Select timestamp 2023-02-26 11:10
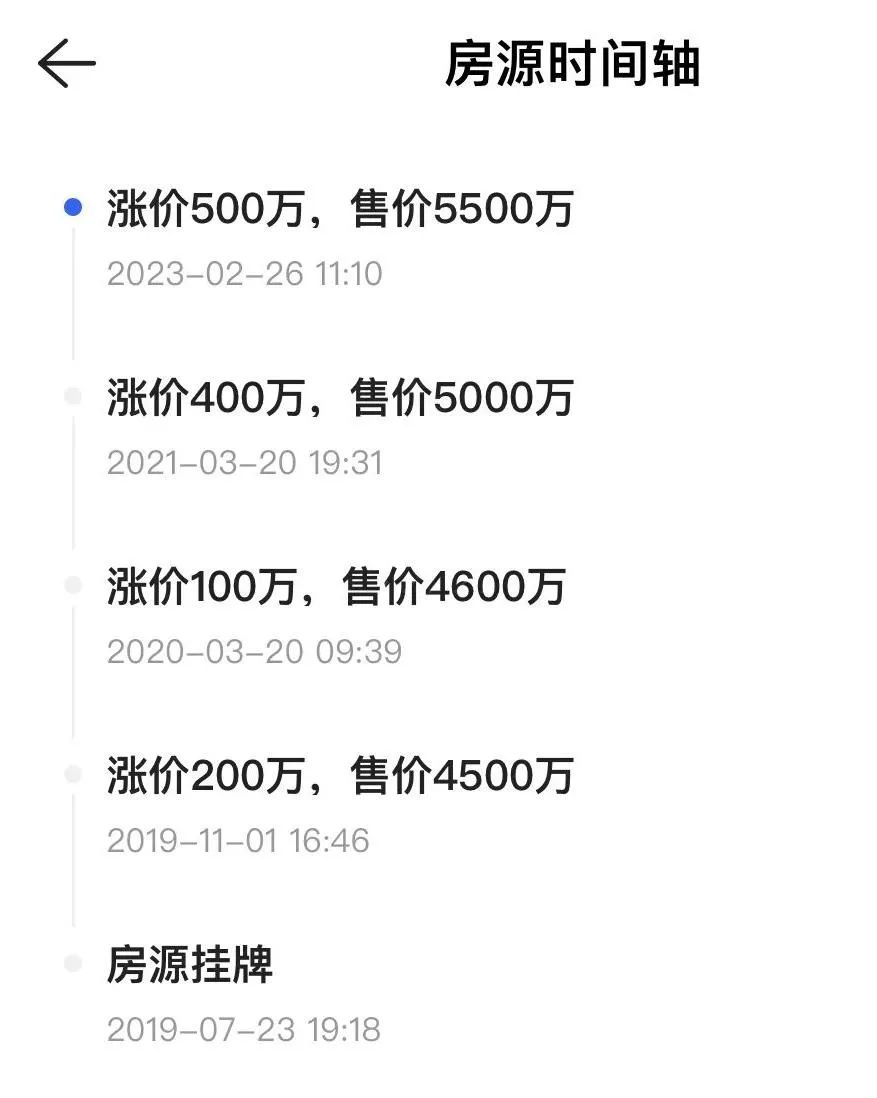The width and height of the screenshot is (877, 1098). (x=245, y=272)
